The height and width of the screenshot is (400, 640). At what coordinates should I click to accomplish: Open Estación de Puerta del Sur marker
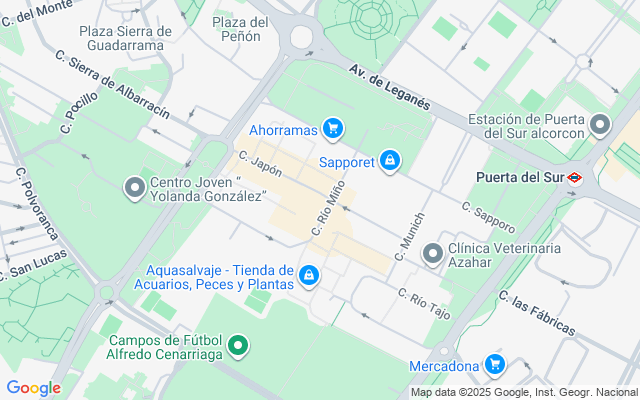click(x=600, y=125)
